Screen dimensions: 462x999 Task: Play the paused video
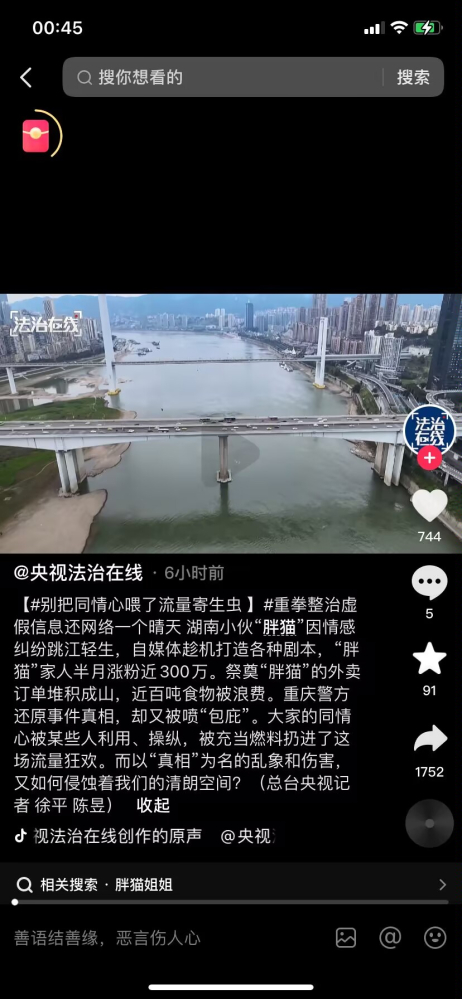pyautogui.click(x=230, y=454)
